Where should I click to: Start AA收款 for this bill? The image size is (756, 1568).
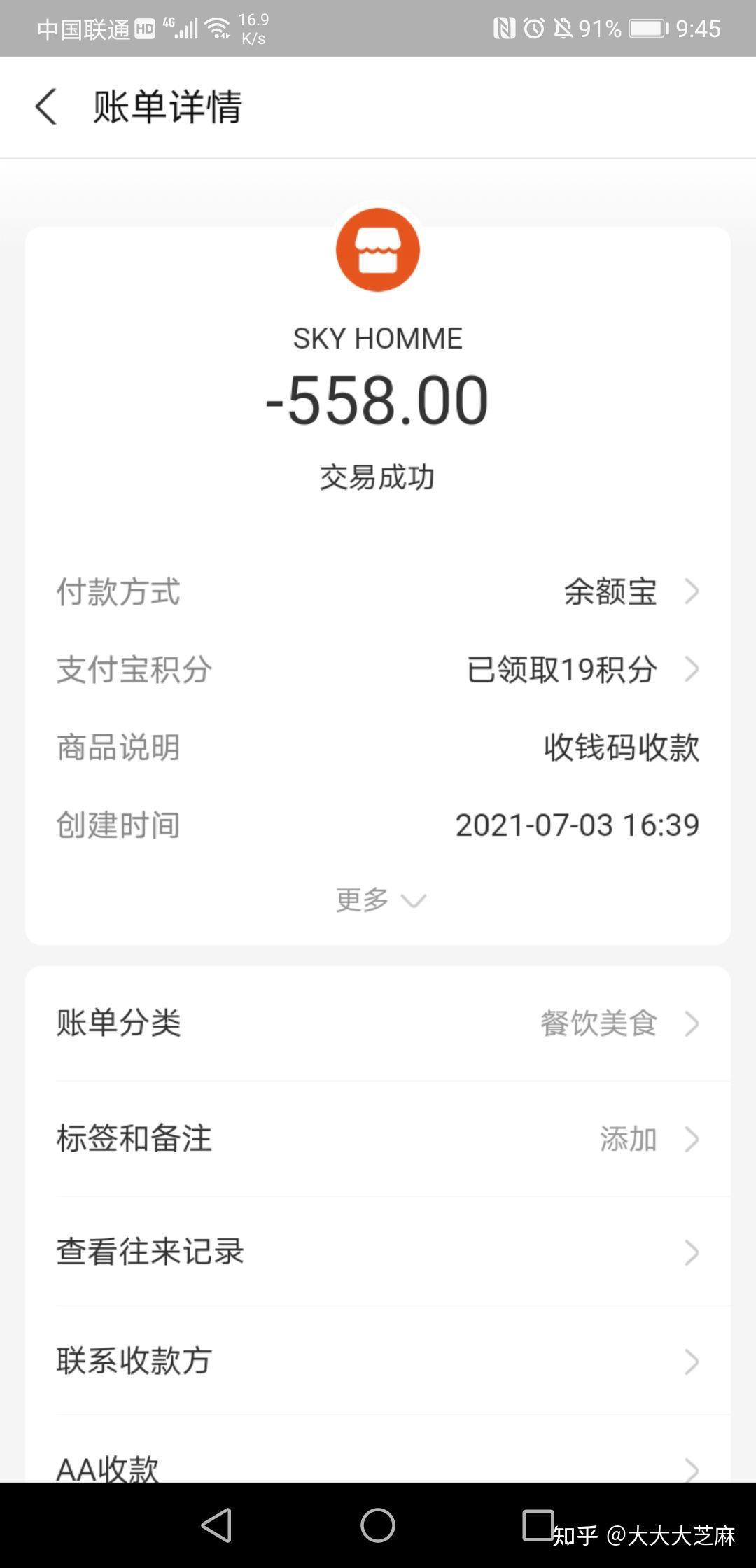pyautogui.click(x=378, y=1466)
